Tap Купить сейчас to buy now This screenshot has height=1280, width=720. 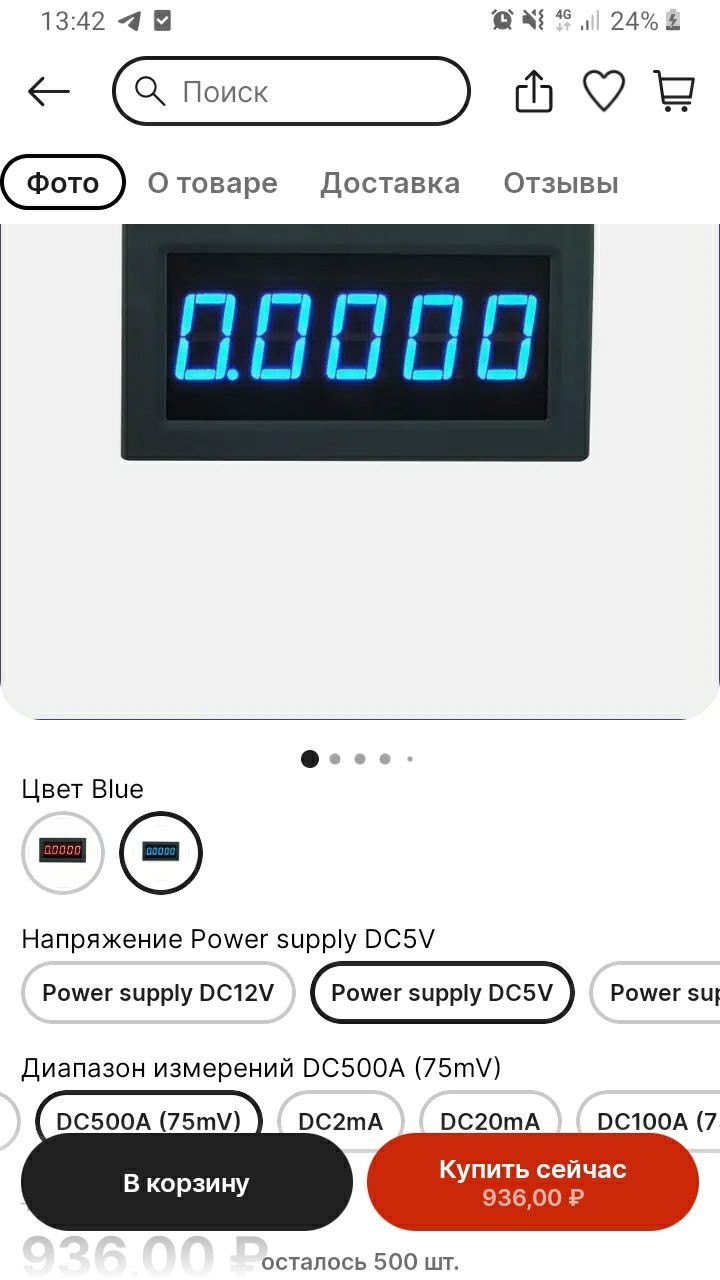pyautogui.click(x=533, y=1183)
